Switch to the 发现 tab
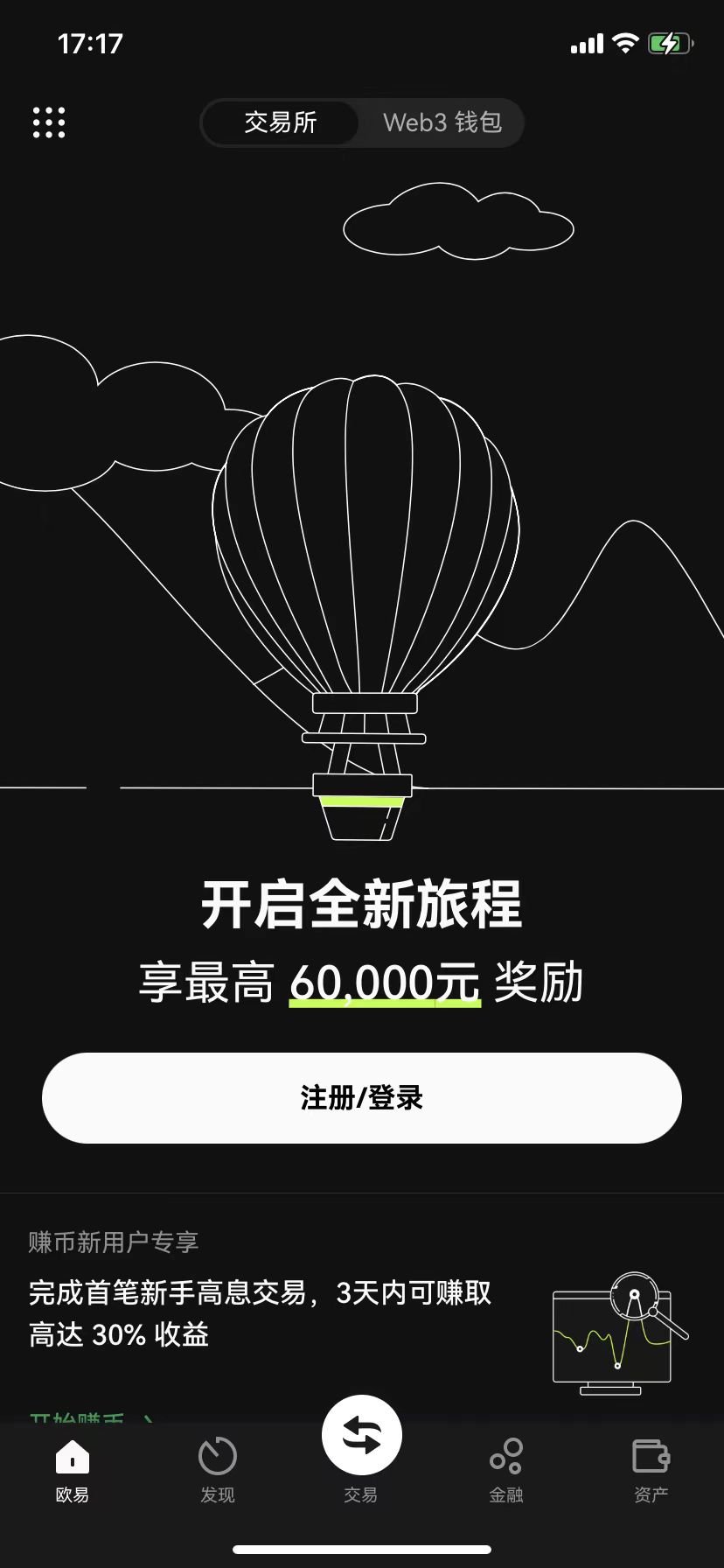Image resolution: width=724 pixels, height=1568 pixels. (218, 1471)
